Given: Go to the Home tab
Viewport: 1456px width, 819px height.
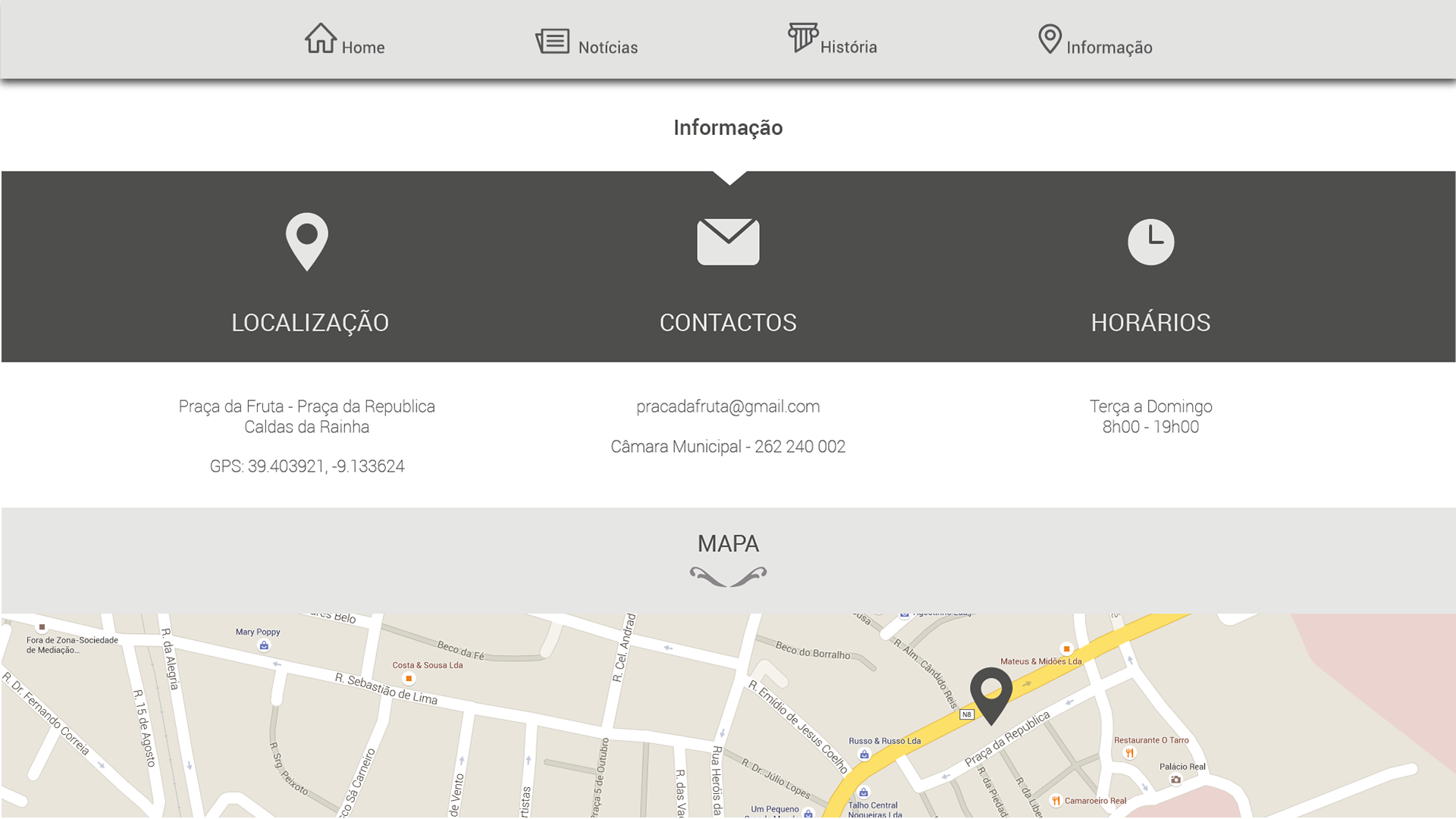Looking at the screenshot, I should [345, 40].
